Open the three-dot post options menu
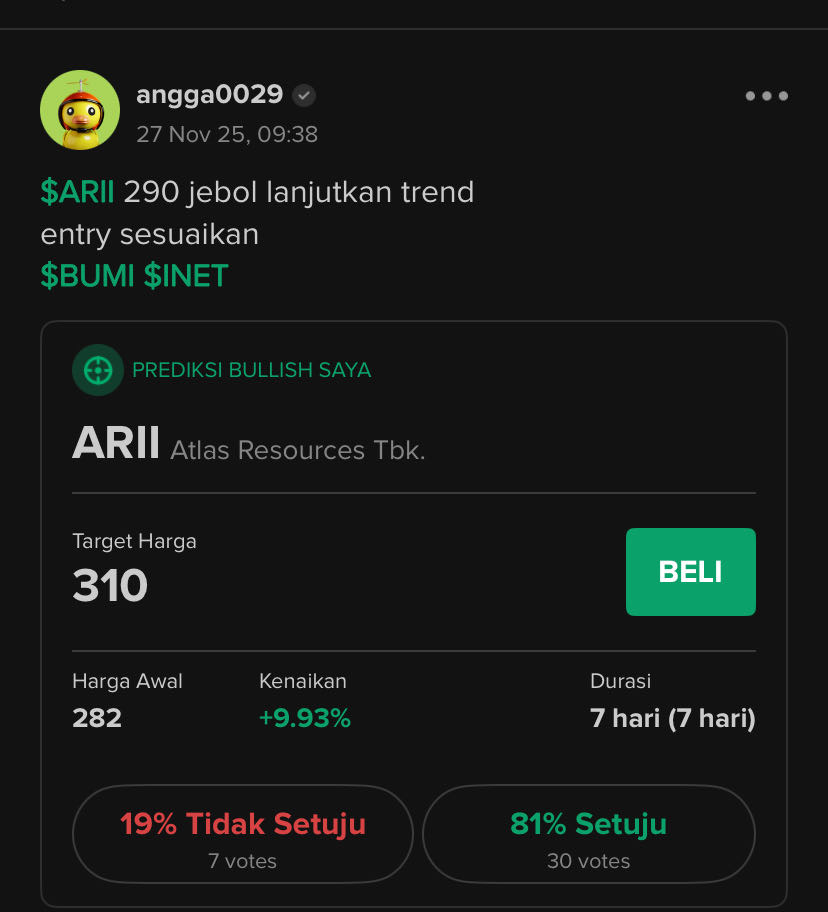This screenshot has width=828, height=912. [766, 96]
